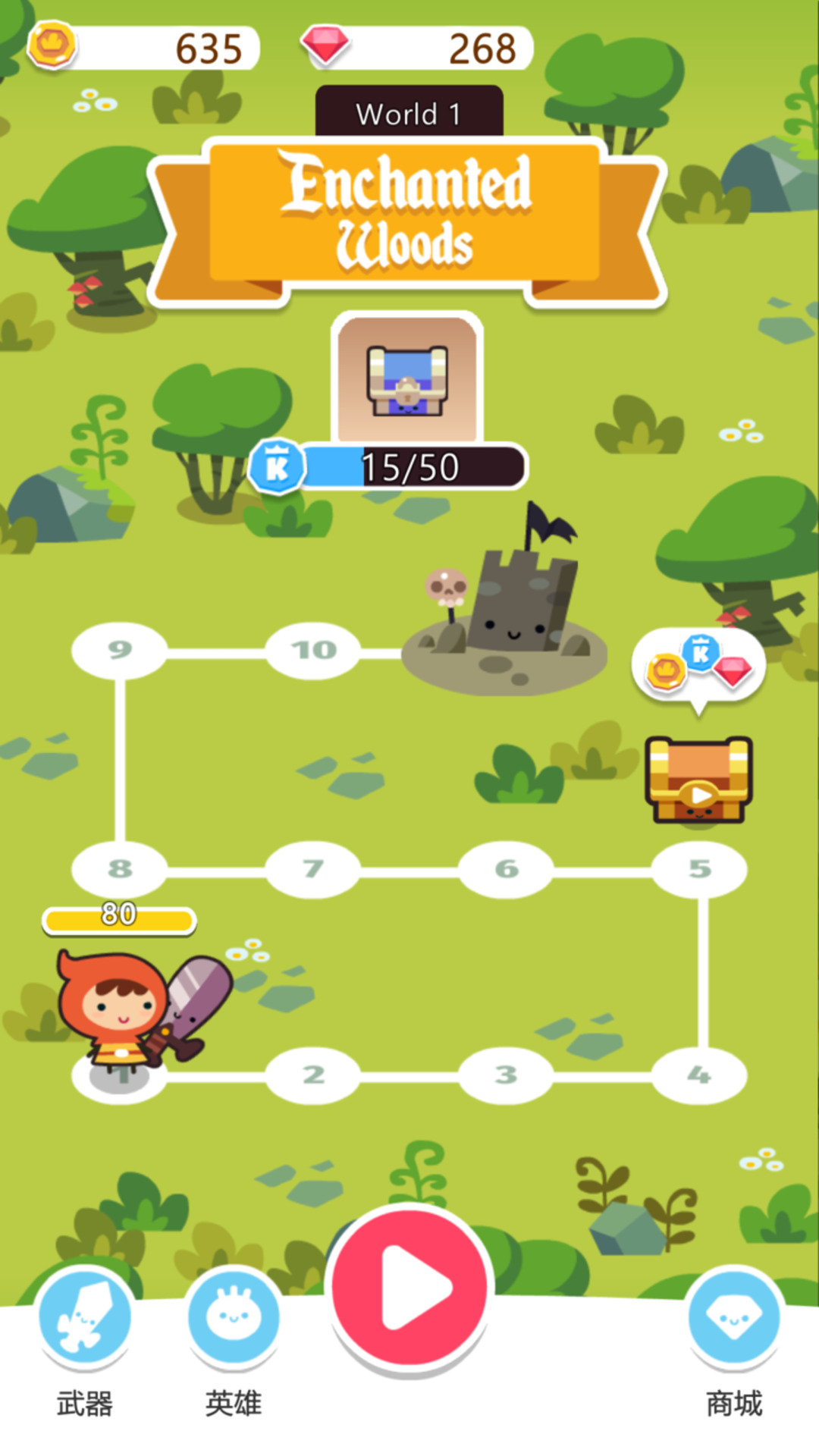Open the 英雄 heroes menu
This screenshot has height=1456, width=819.
point(234,1318)
